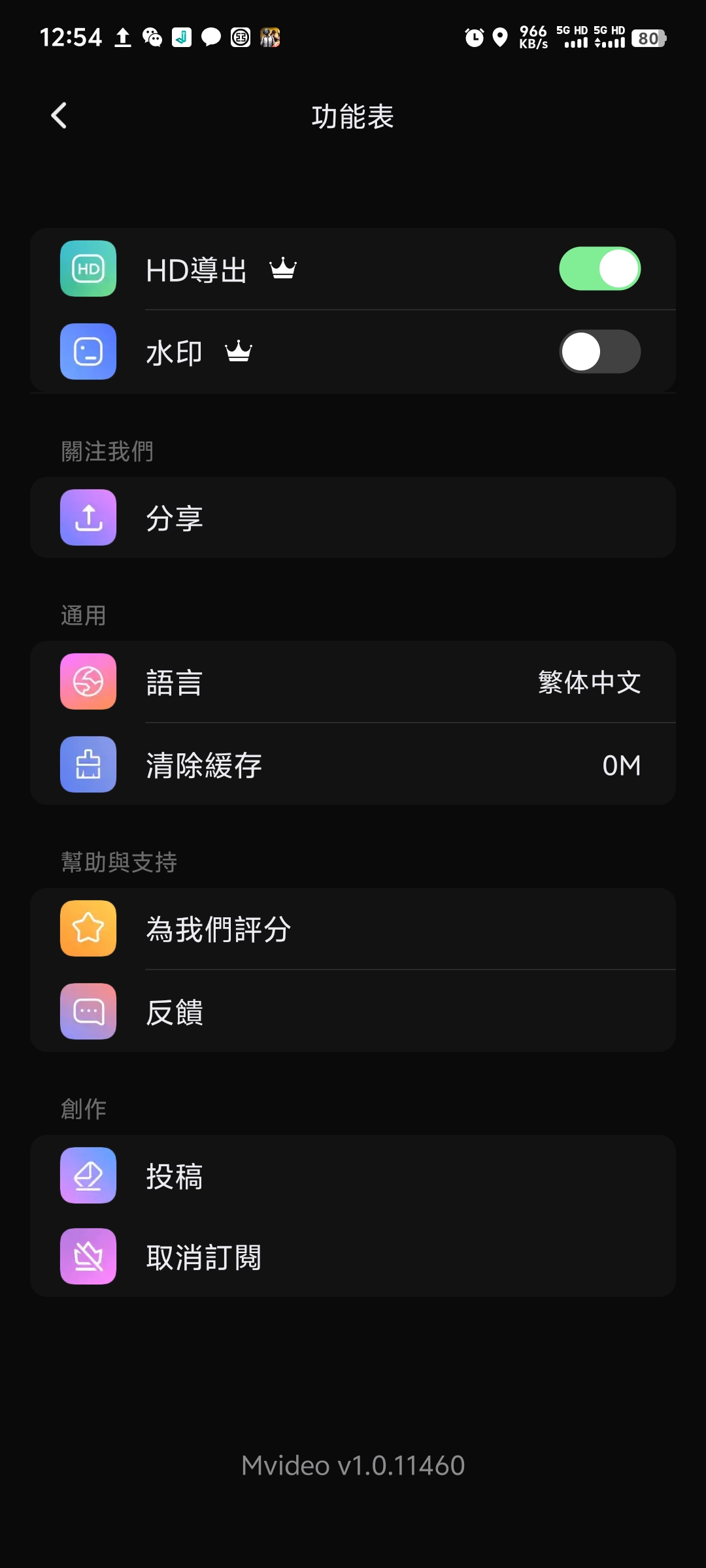Screen dimensions: 706x1568
Task: Open 清除緩存 showing 0M
Action: 353,764
